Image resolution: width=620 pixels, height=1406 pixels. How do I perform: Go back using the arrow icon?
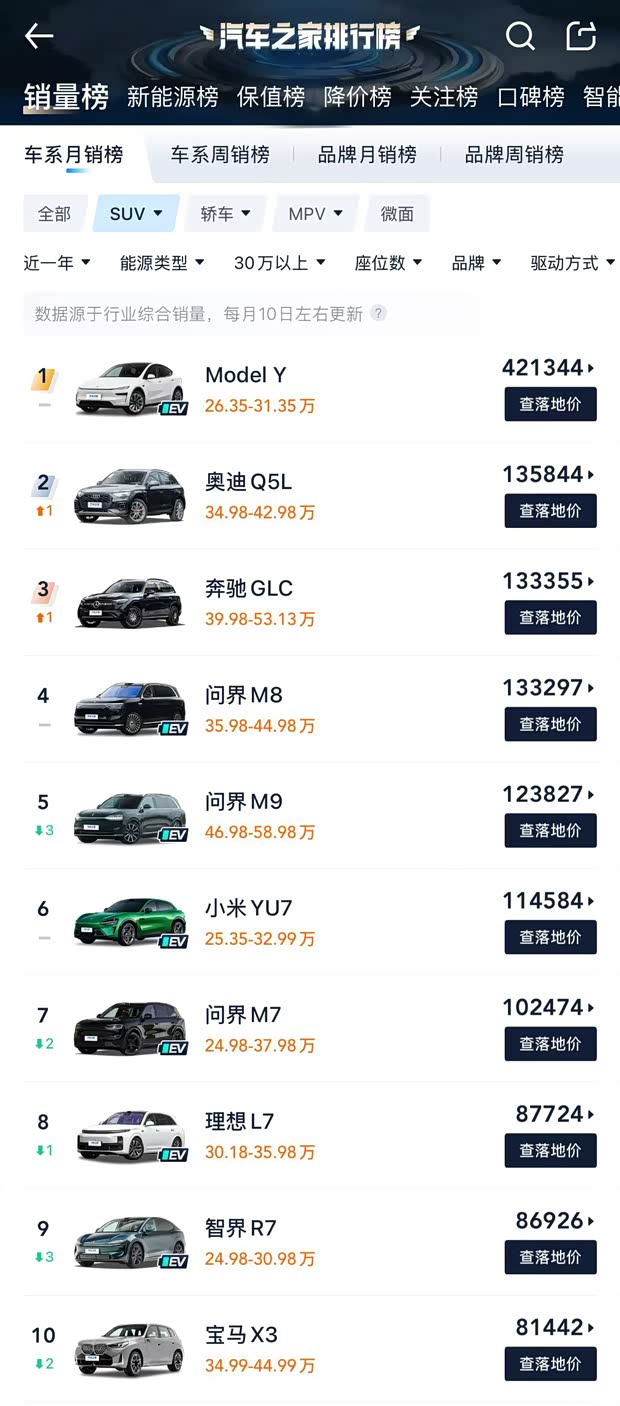pos(39,37)
